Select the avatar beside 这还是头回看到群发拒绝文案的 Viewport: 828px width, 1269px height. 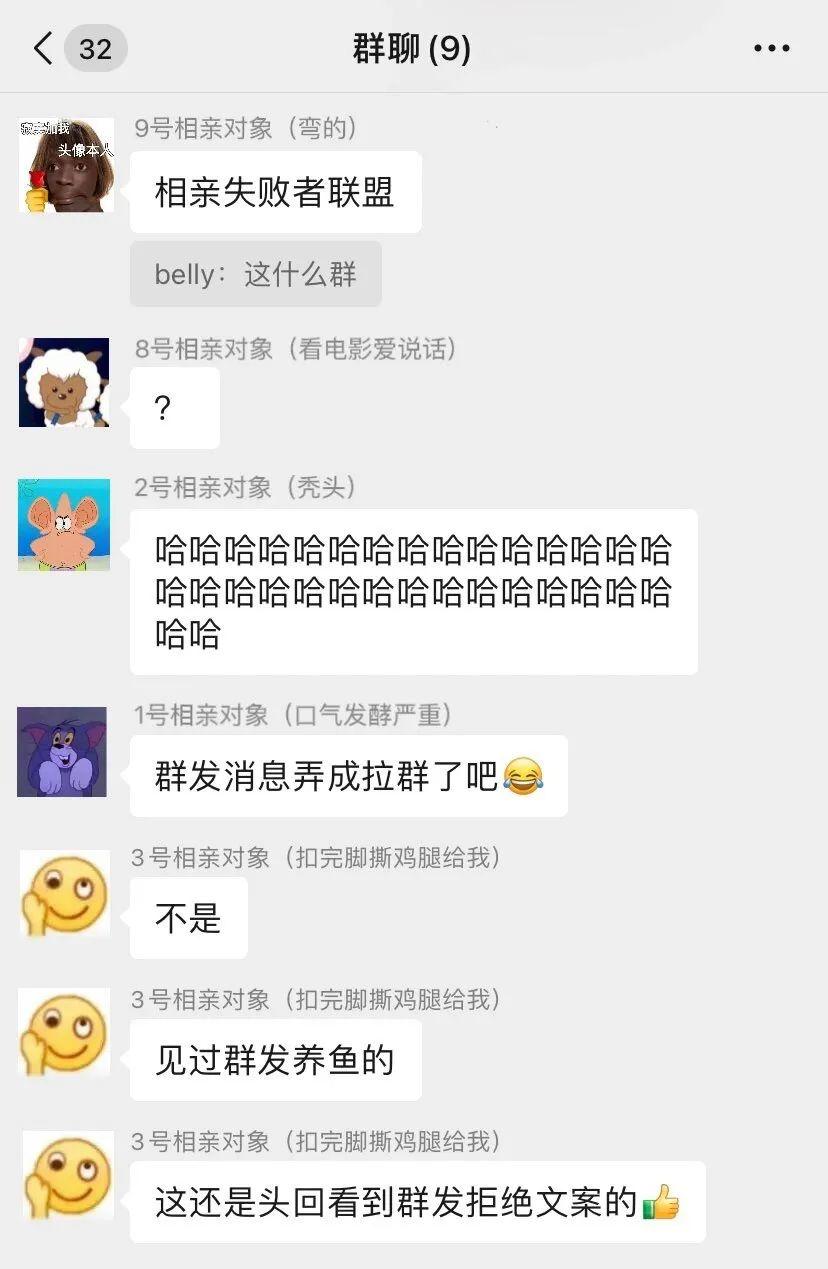point(67,1175)
